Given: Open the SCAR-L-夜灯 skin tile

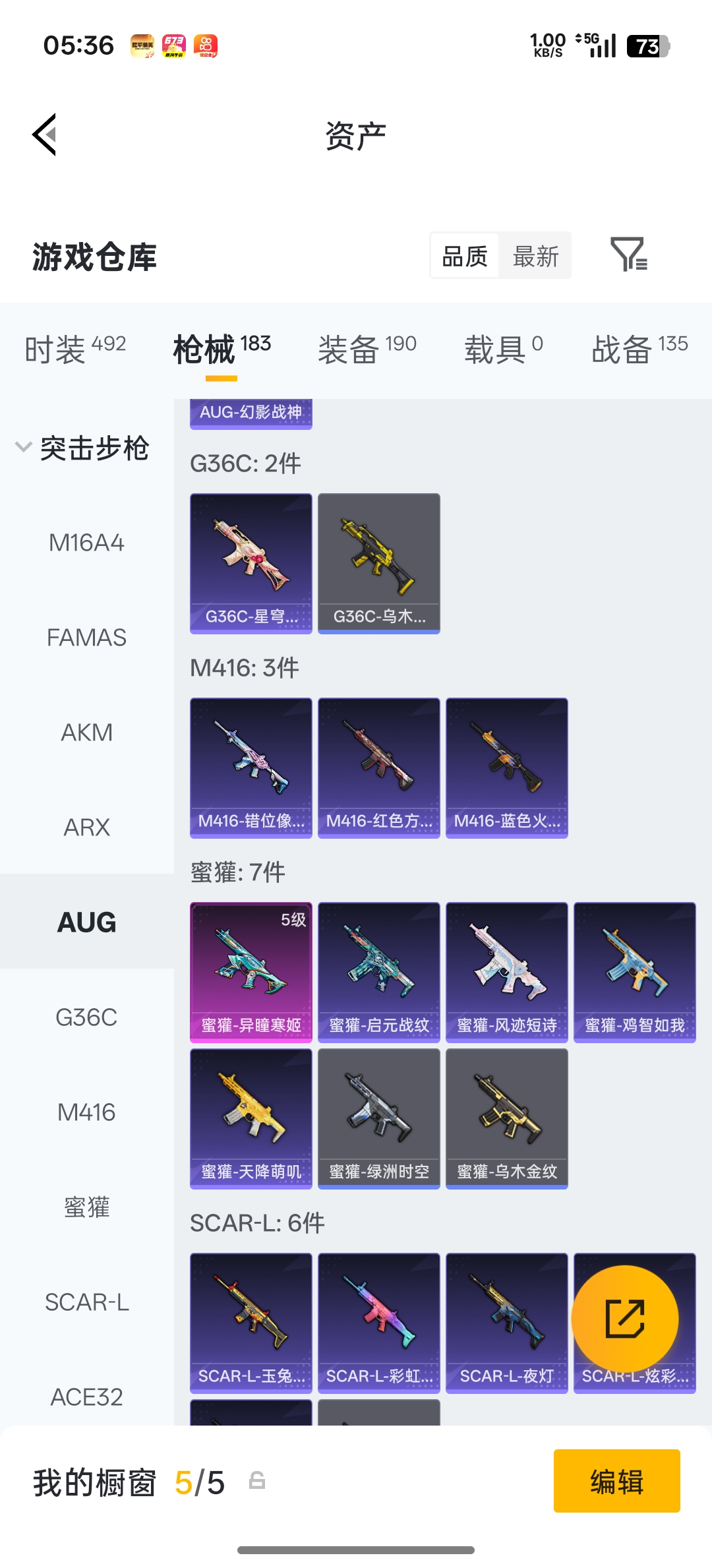Looking at the screenshot, I should click(x=507, y=1323).
